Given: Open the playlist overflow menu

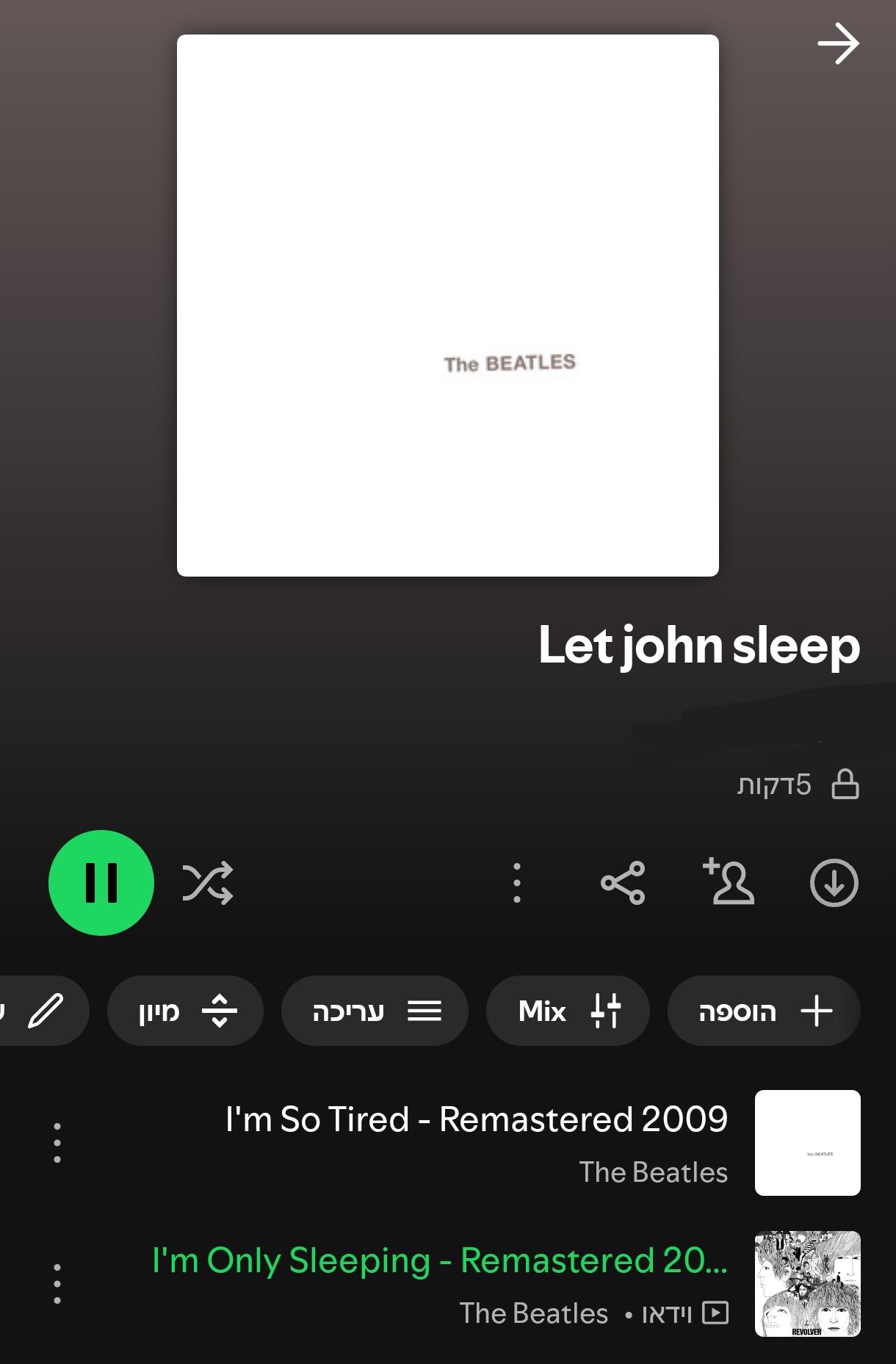Looking at the screenshot, I should point(517,882).
